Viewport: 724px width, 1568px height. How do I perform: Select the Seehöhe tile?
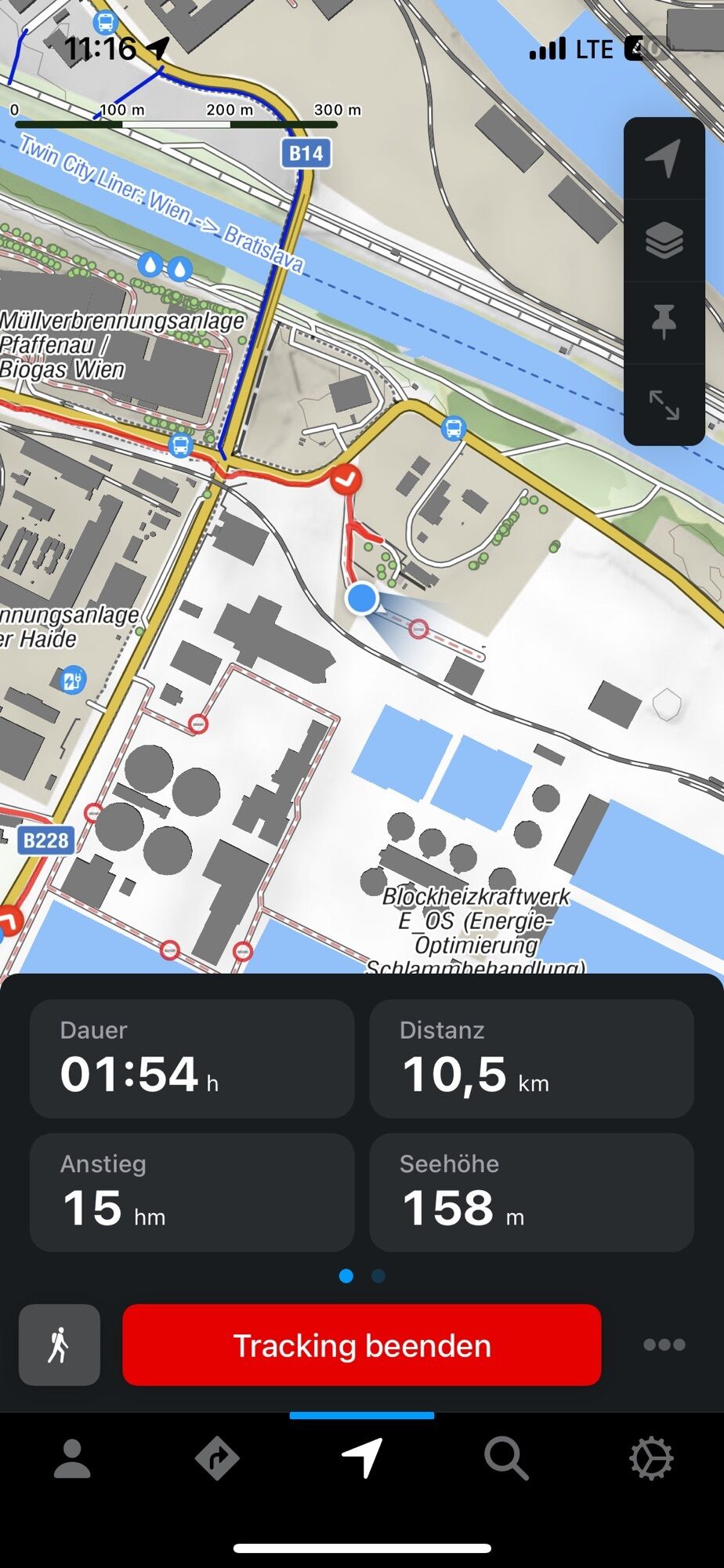point(531,1192)
